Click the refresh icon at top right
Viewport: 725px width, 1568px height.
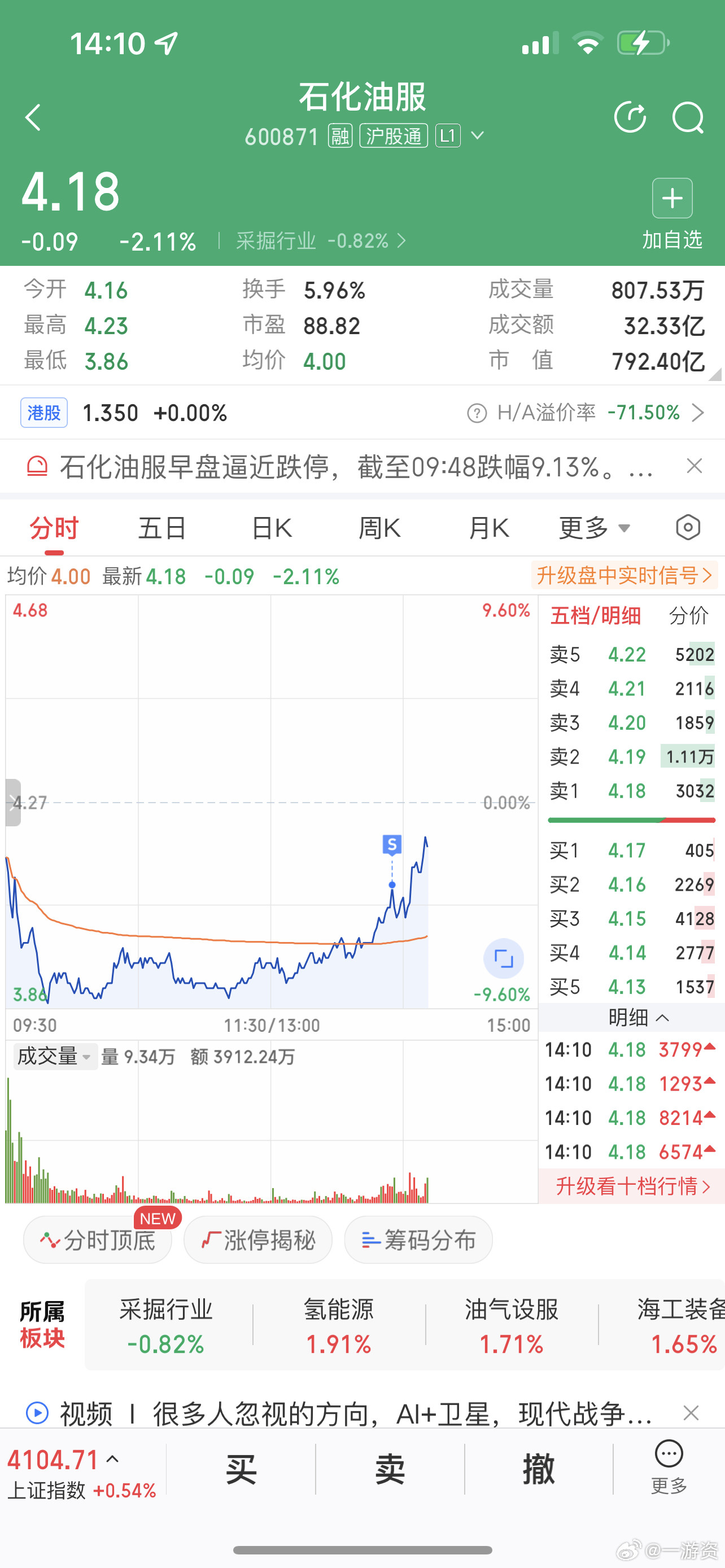tap(631, 118)
